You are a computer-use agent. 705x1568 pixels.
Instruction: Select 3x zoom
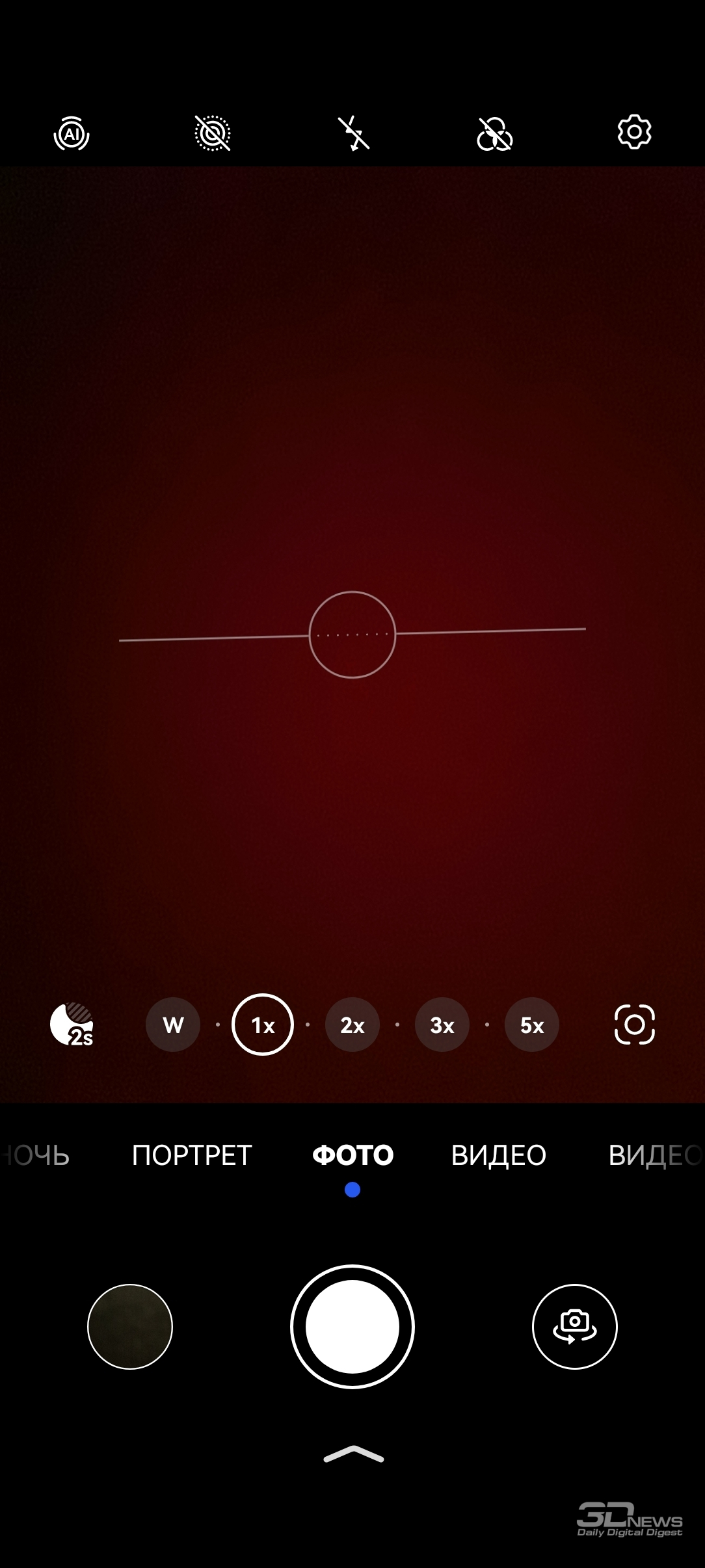[442, 1025]
